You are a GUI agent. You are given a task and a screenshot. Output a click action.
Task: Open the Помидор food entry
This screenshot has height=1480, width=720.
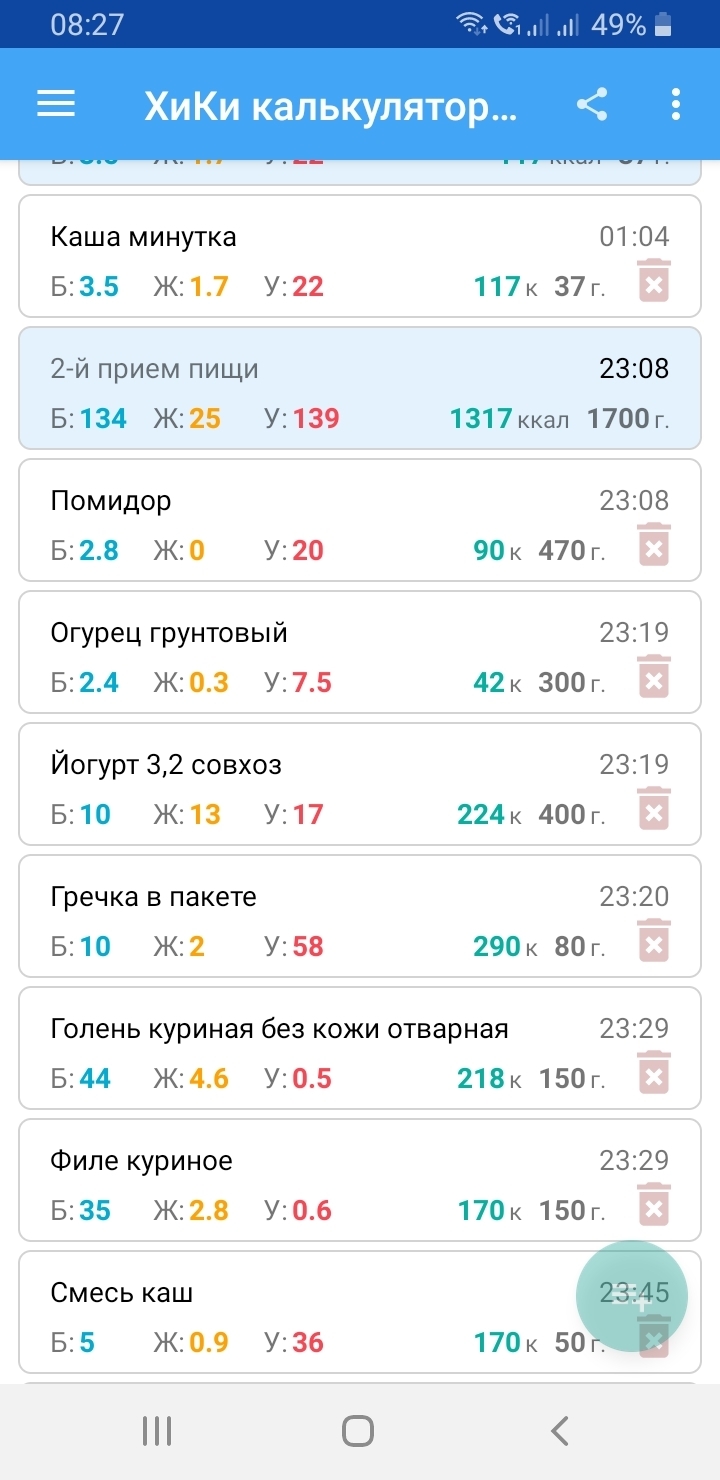[x=300, y=520]
